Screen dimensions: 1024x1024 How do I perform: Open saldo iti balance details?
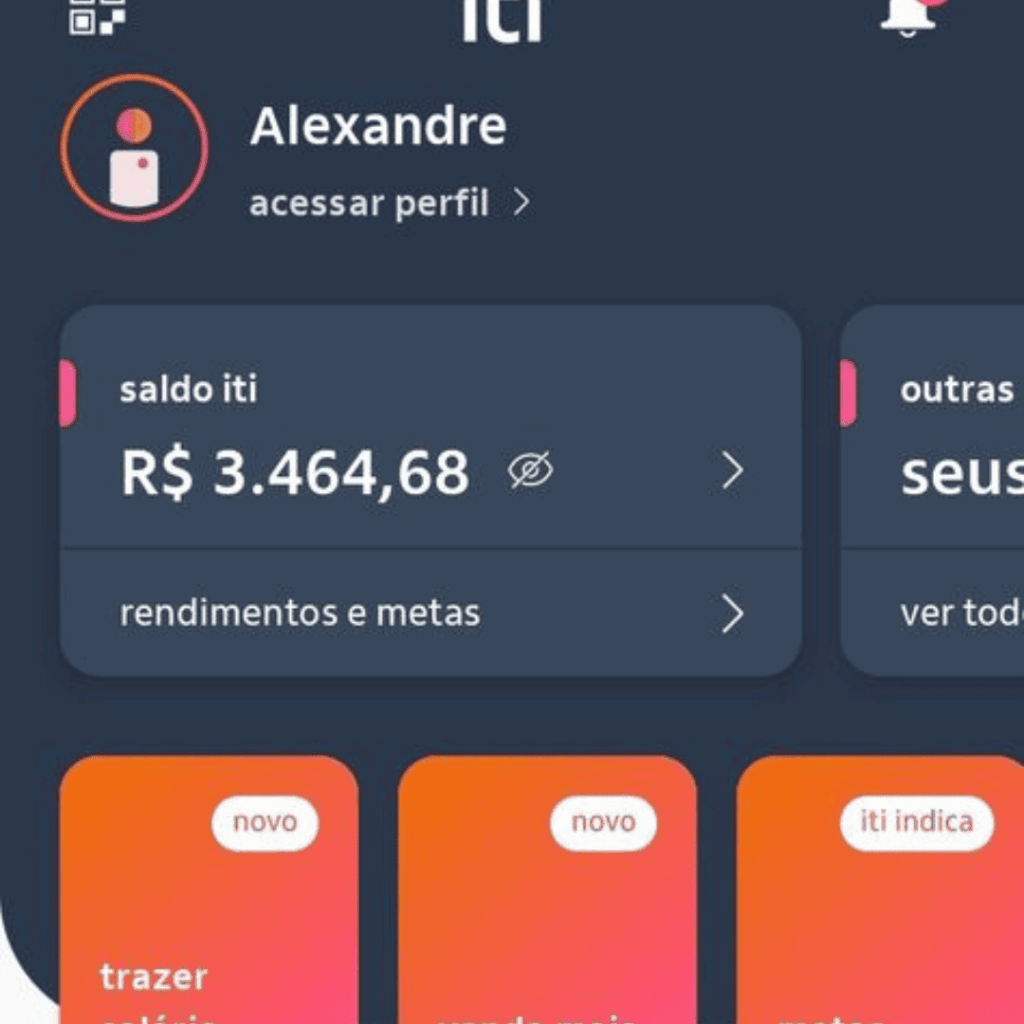click(732, 470)
